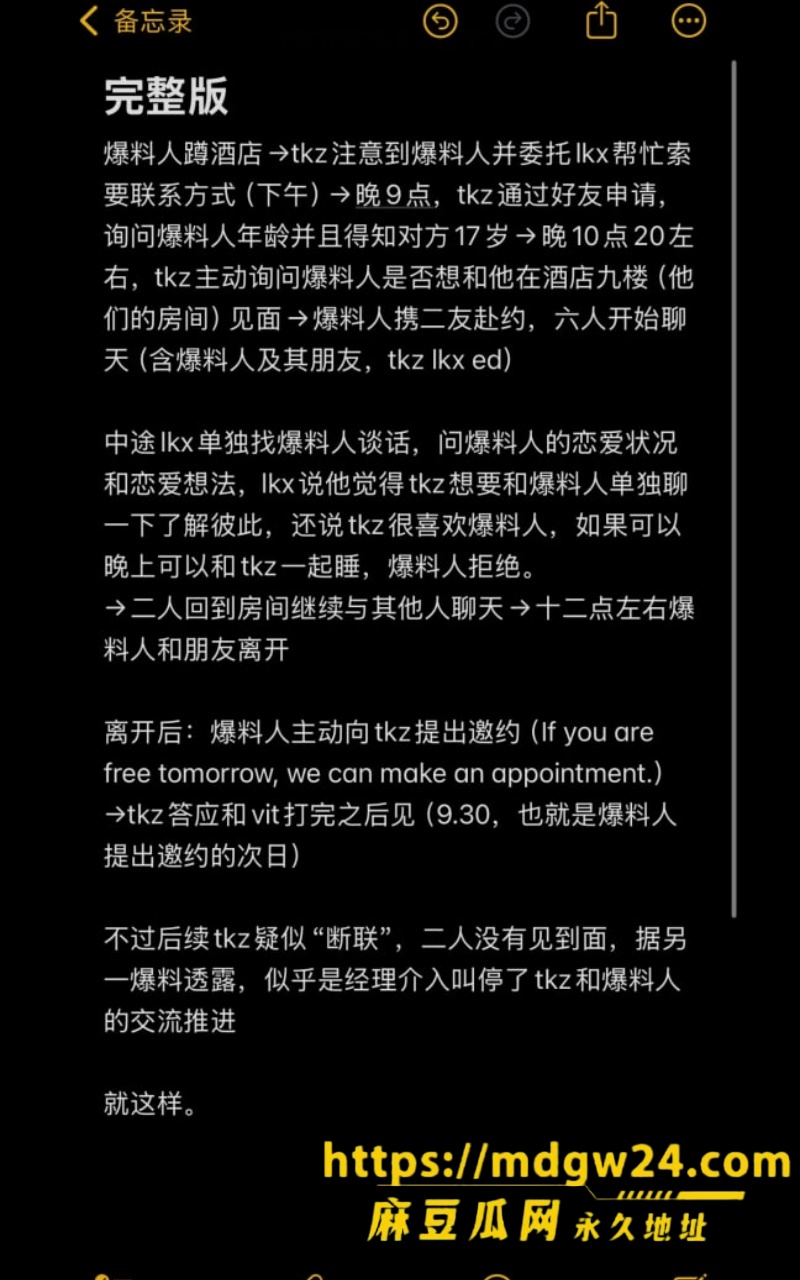Undo the last edit
800x1280 pixels.
pos(440,21)
